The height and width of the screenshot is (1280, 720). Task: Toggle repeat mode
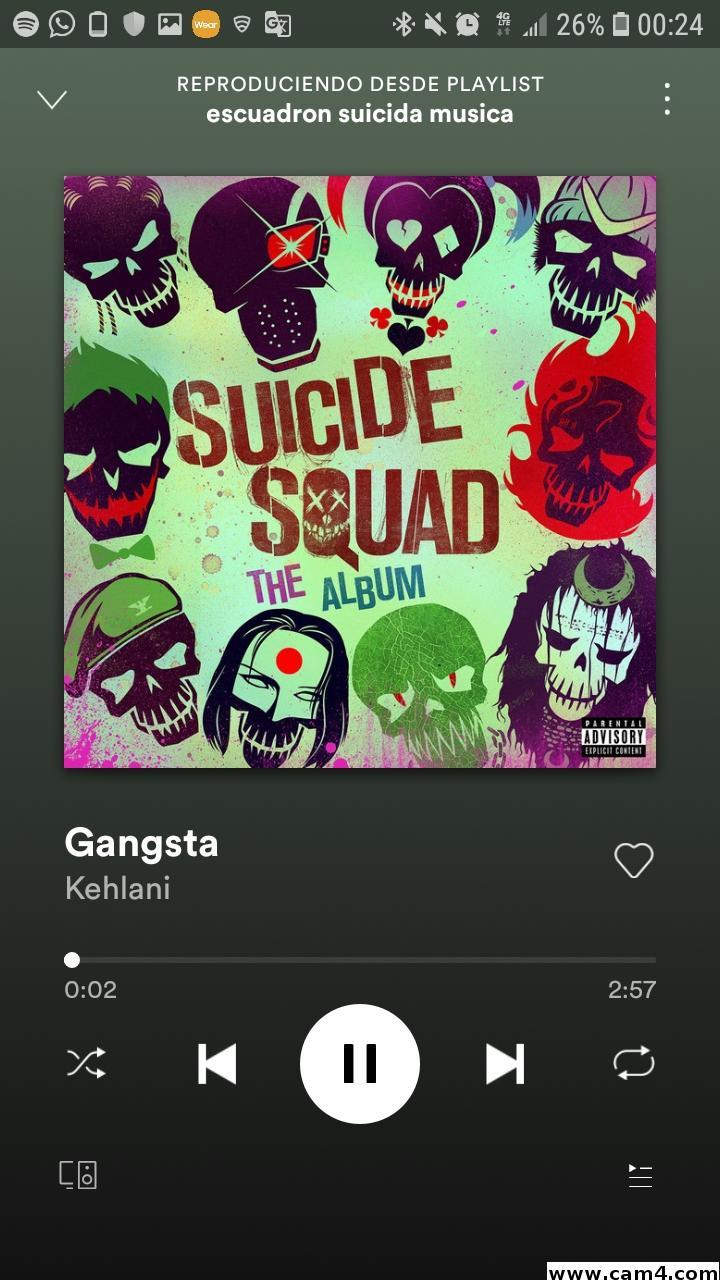click(x=633, y=1064)
